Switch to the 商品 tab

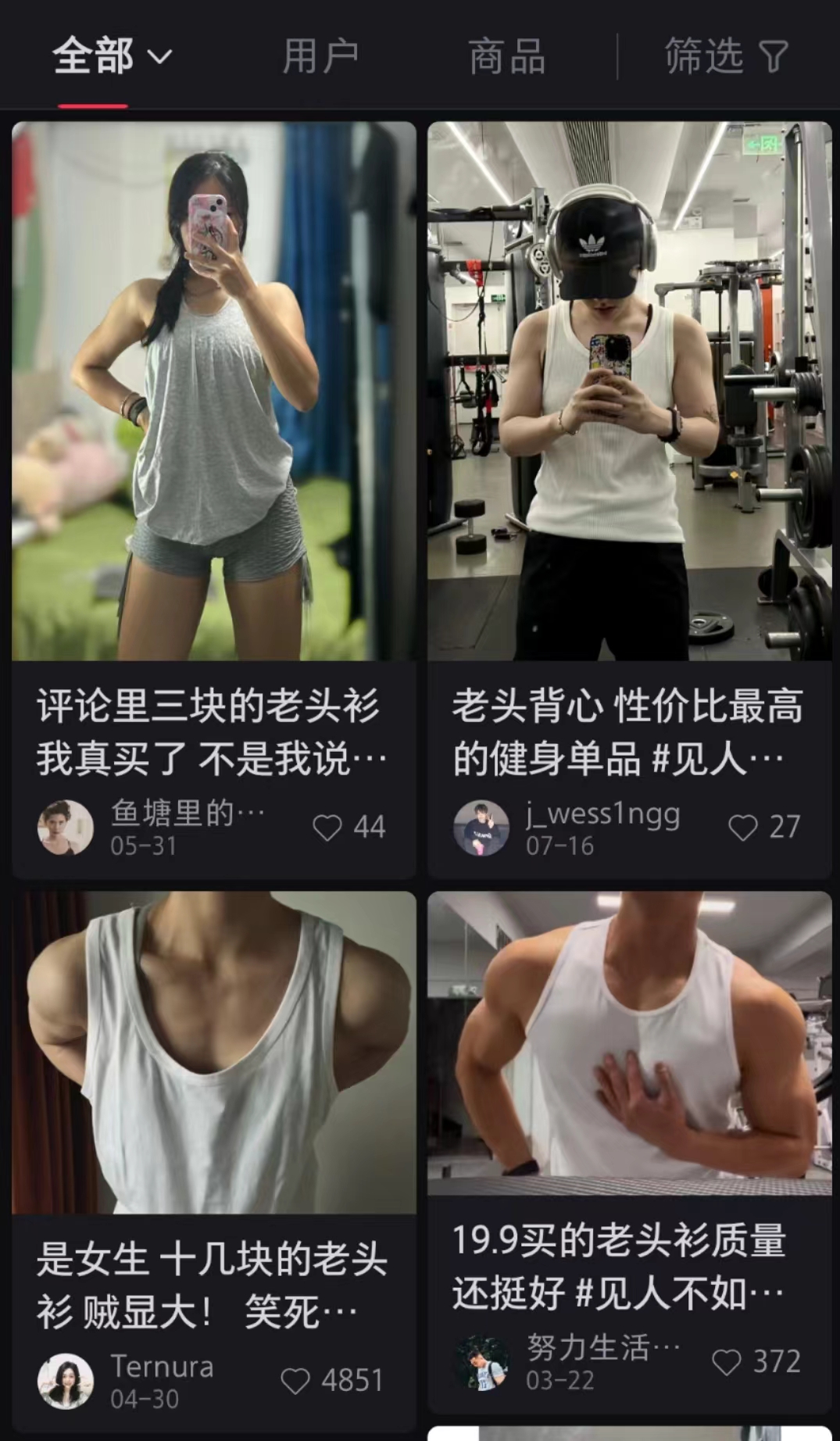click(506, 57)
